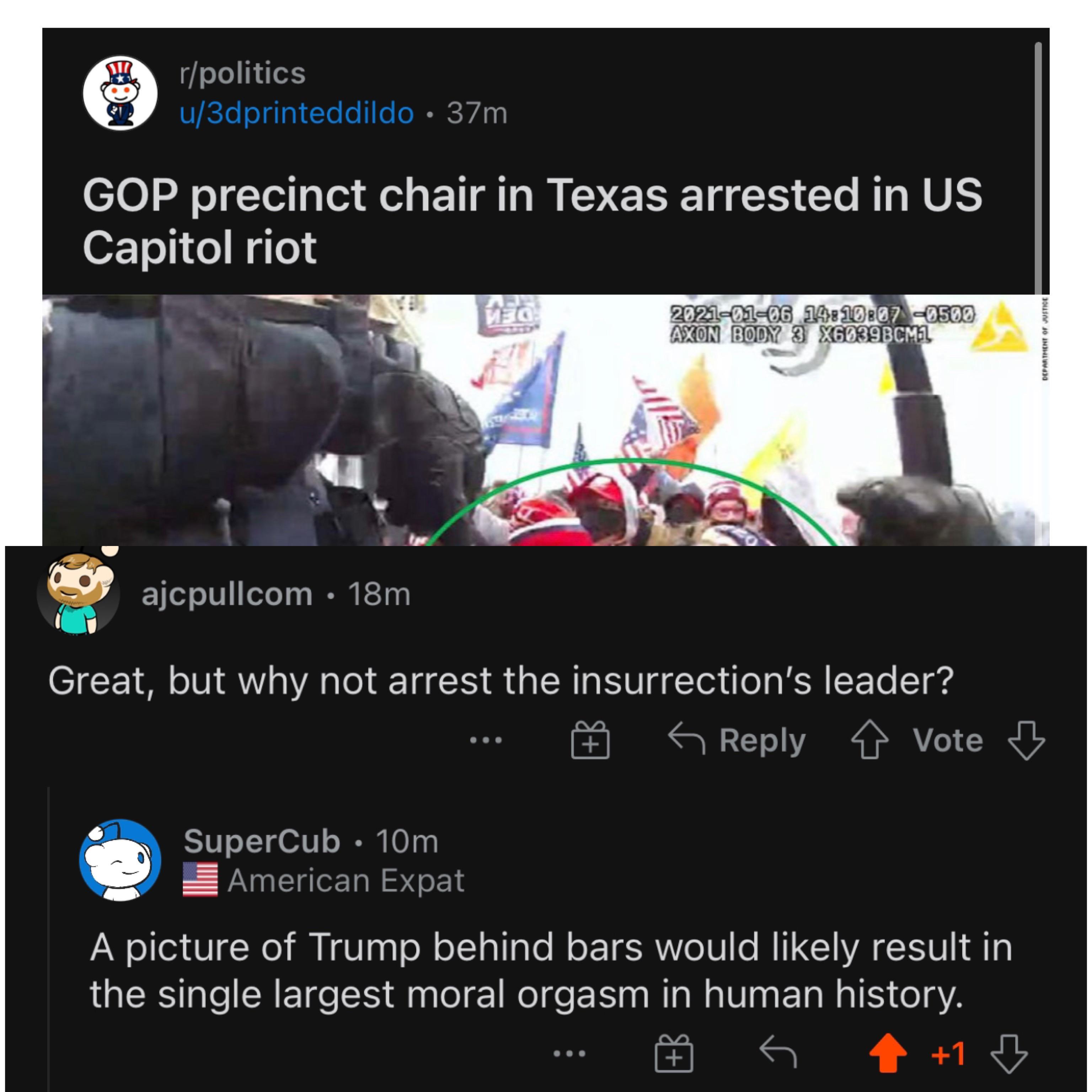The width and height of the screenshot is (1092, 1092).
Task: Open the GOP precinct chair post title
Action: click(531, 220)
